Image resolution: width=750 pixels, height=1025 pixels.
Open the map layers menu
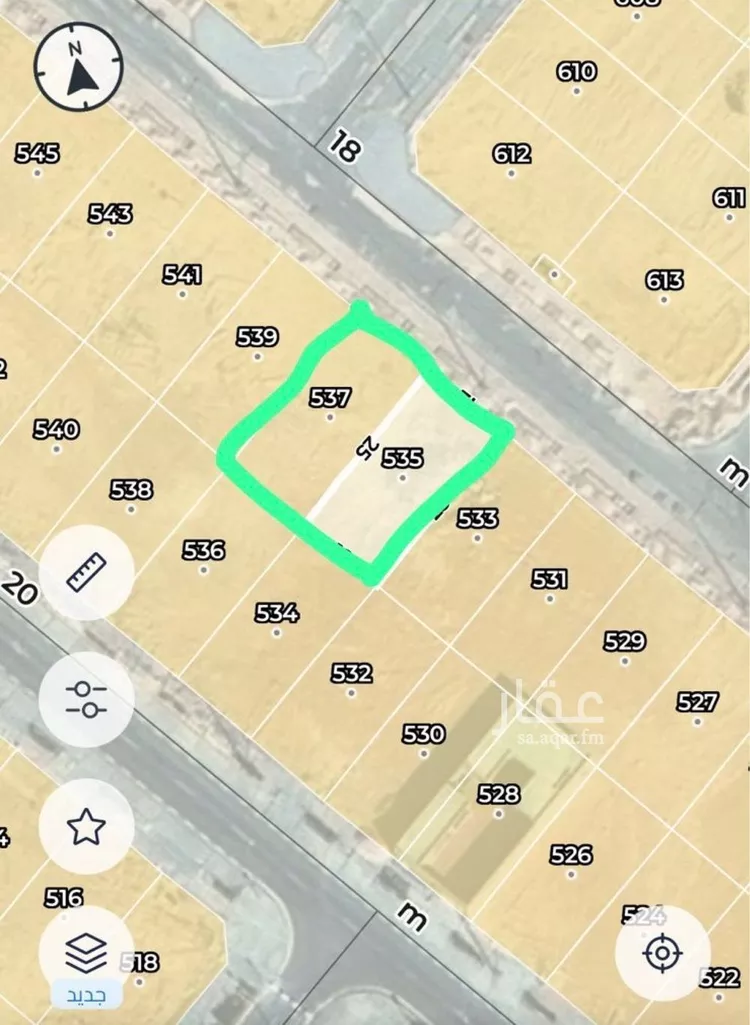pos(87,951)
